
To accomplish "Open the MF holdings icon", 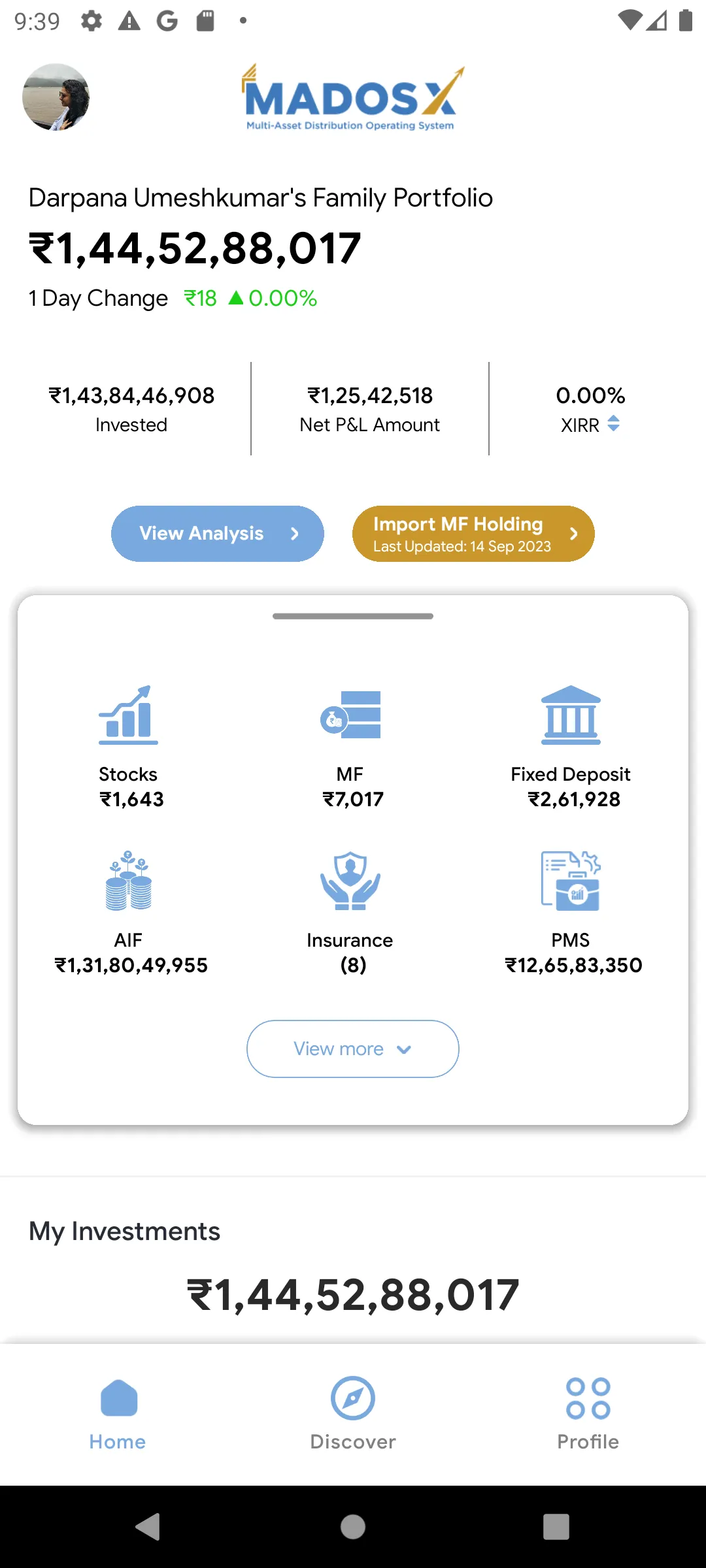I will click(x=352, y=715).
